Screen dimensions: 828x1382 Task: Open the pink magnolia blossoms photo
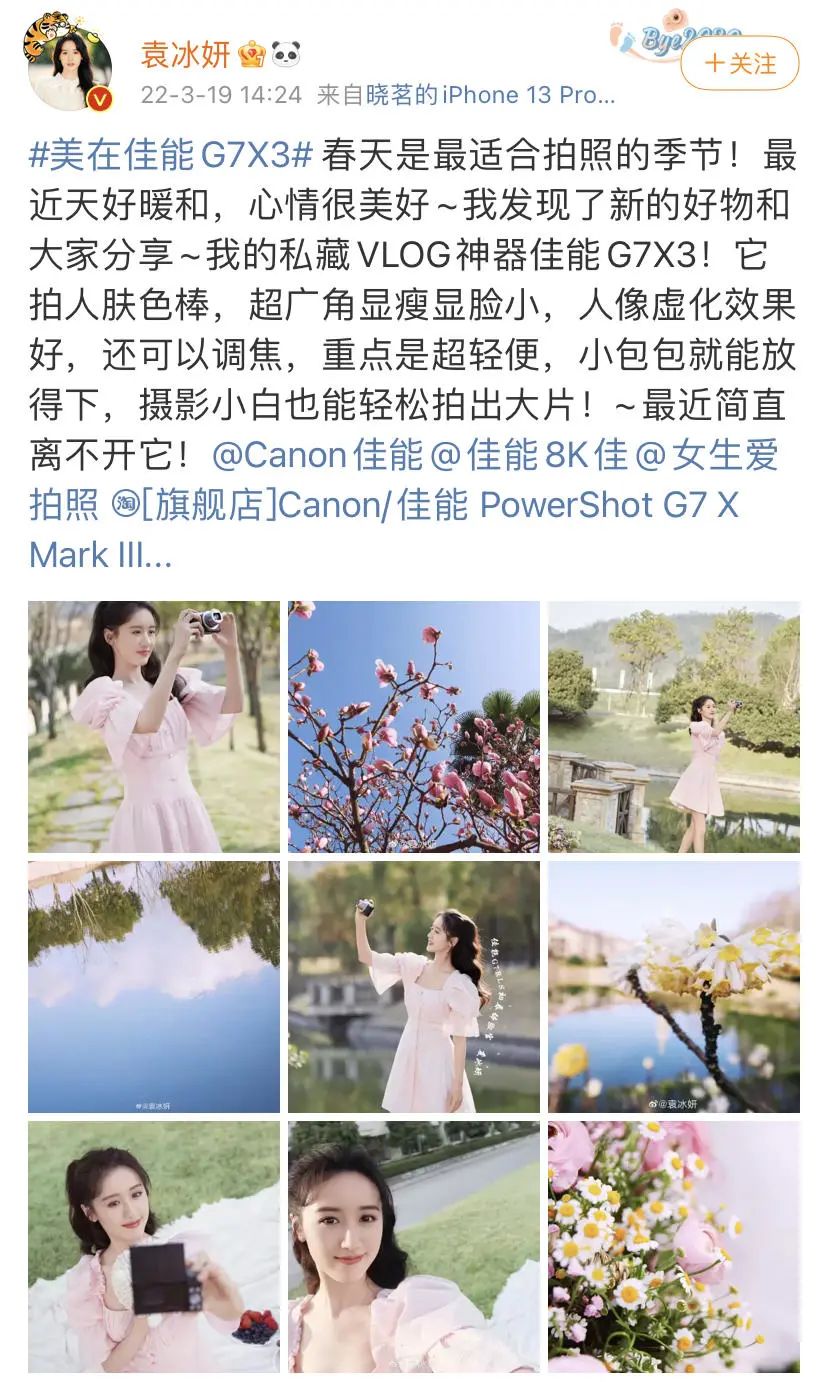(x=414, y=727)
